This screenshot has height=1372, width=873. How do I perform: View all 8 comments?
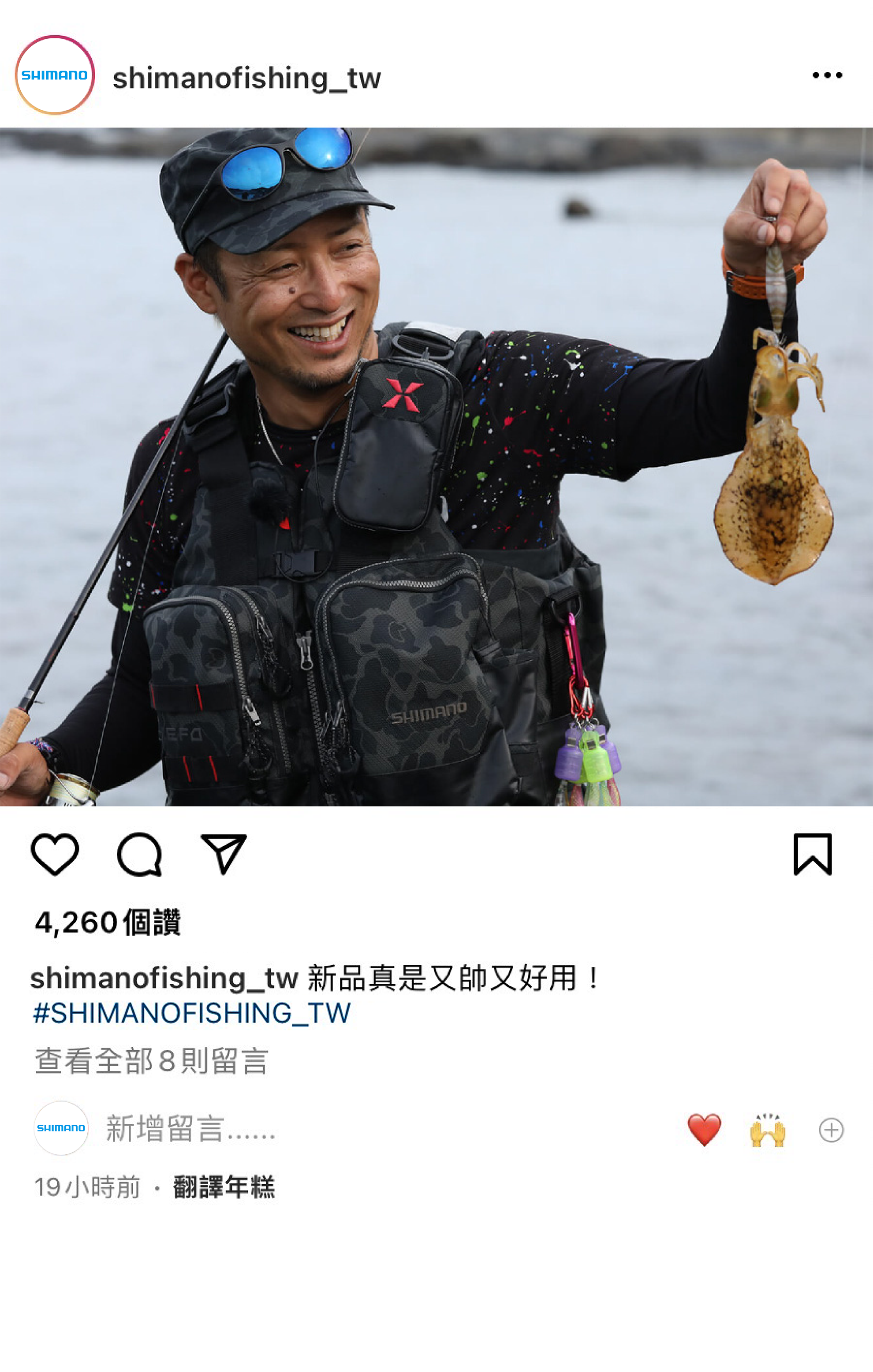[152, 1061]
